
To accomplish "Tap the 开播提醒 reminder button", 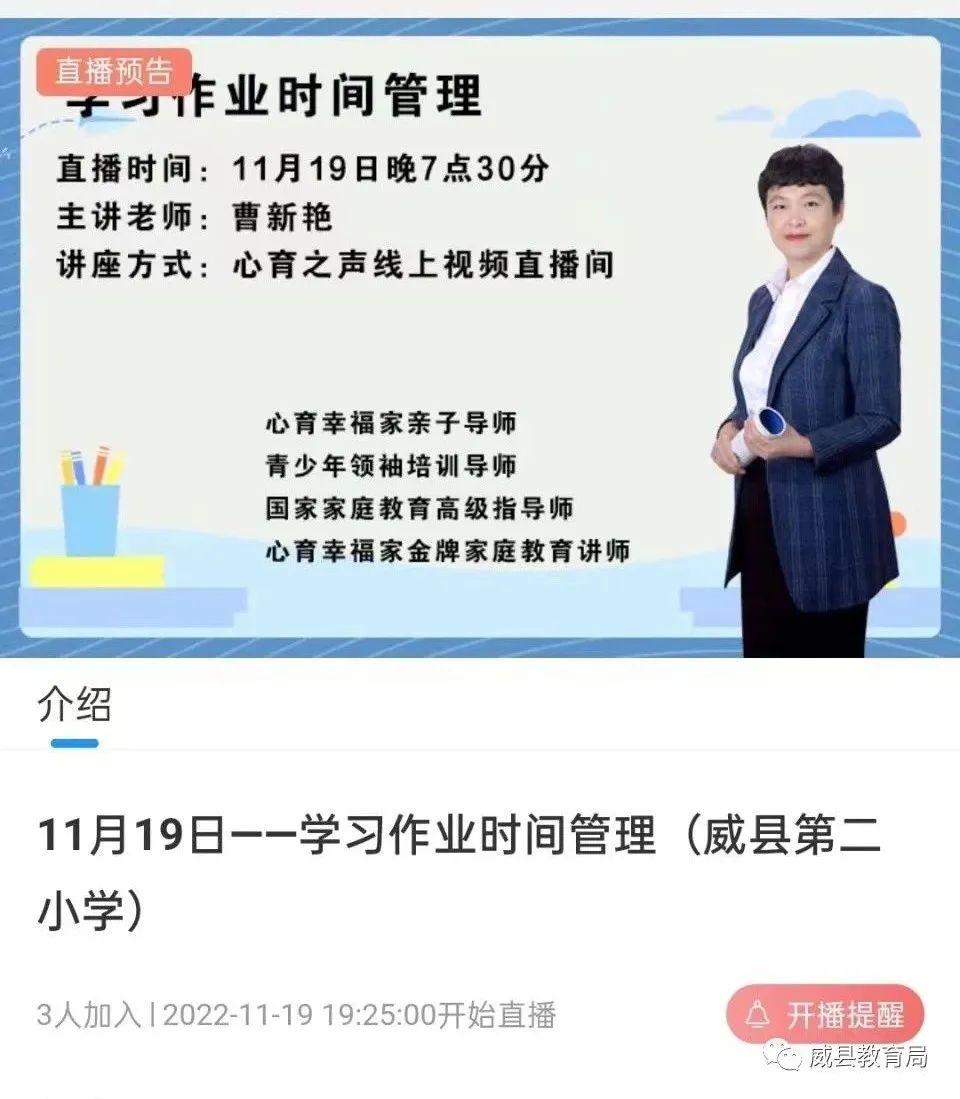I will [824, 1015].
